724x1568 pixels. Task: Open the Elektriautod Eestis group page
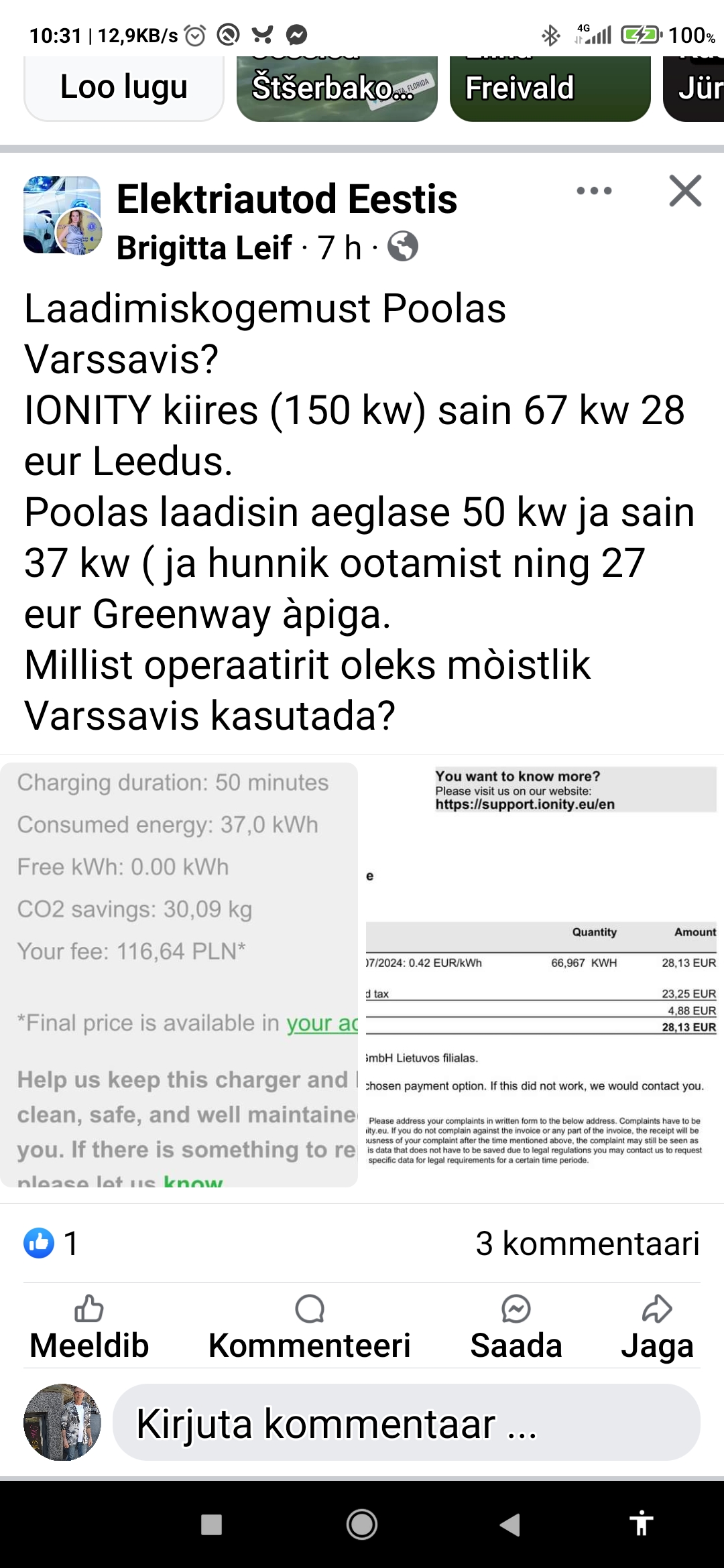click(x=287, y=199)
